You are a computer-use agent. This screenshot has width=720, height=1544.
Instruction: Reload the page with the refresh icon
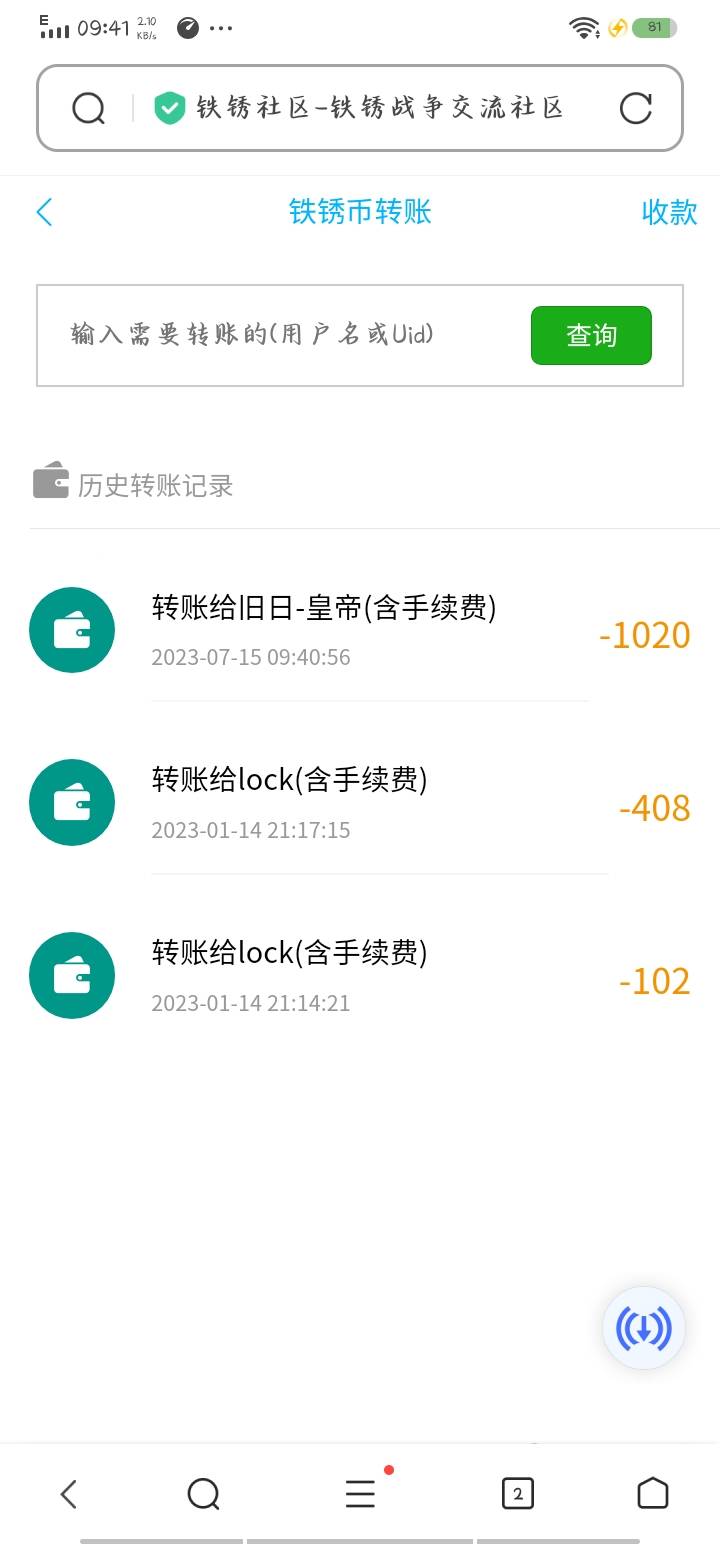635,108
